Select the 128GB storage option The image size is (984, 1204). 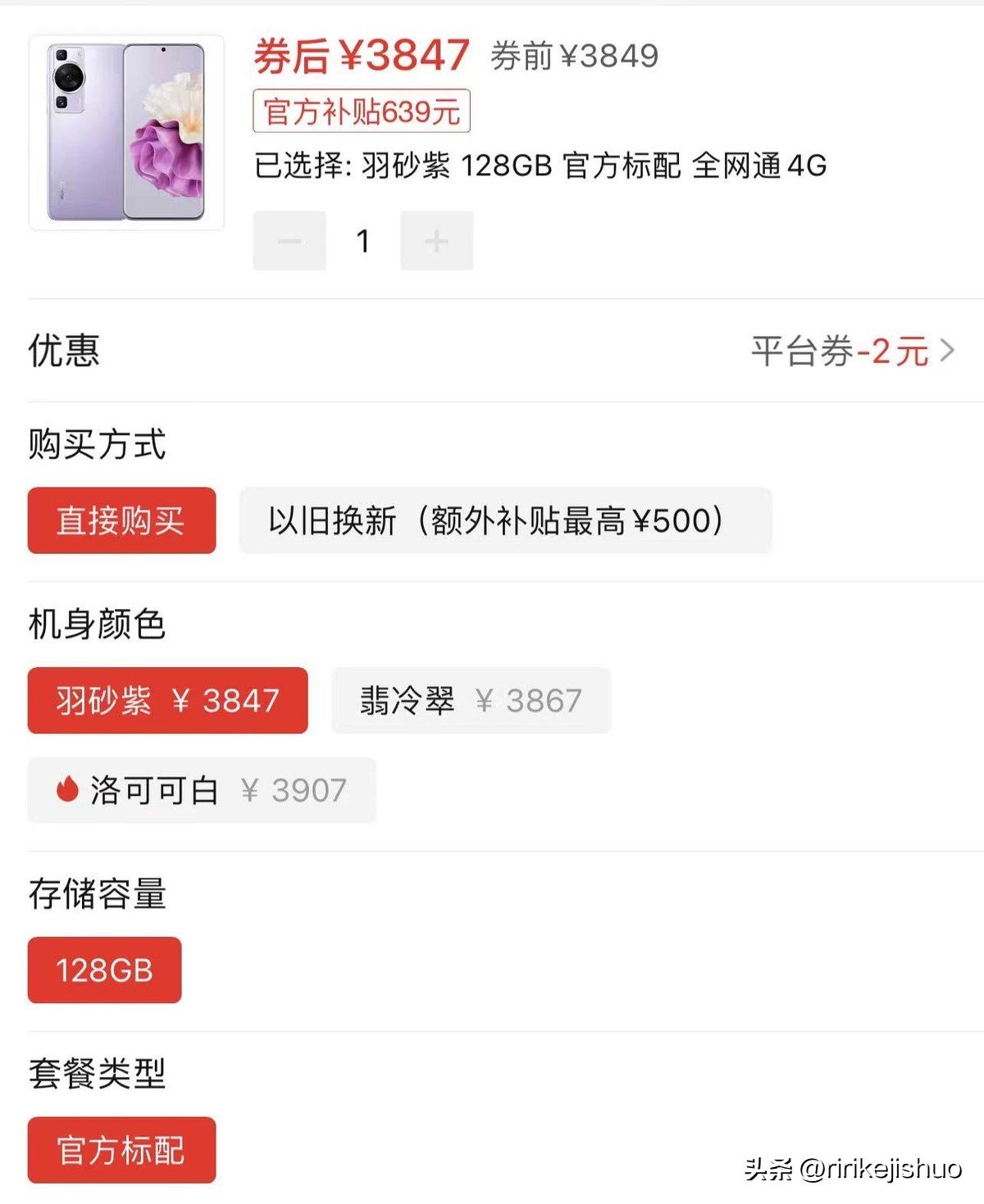(x=104, y=970)
